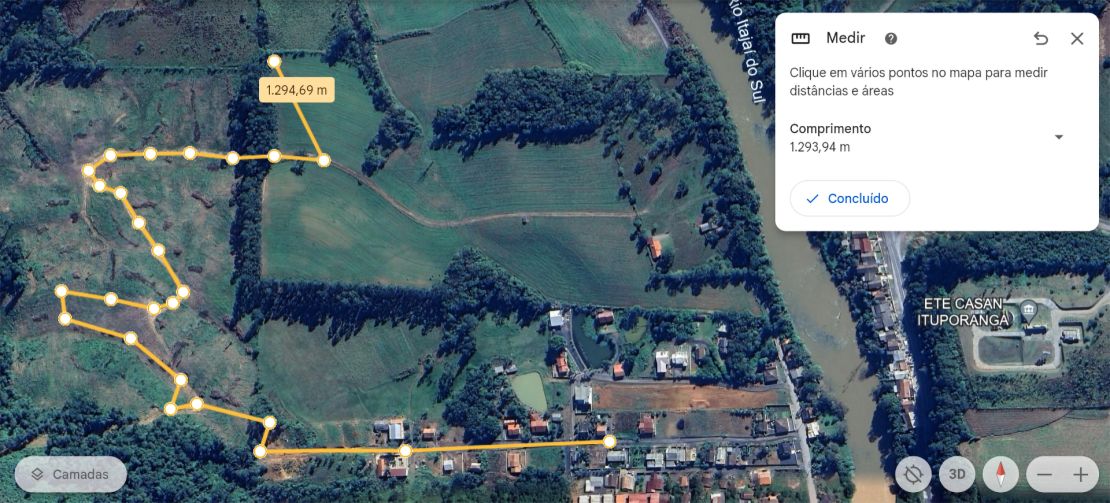Toggle the map rotation control
The image size is (1110, 503).
coord(913,474)
